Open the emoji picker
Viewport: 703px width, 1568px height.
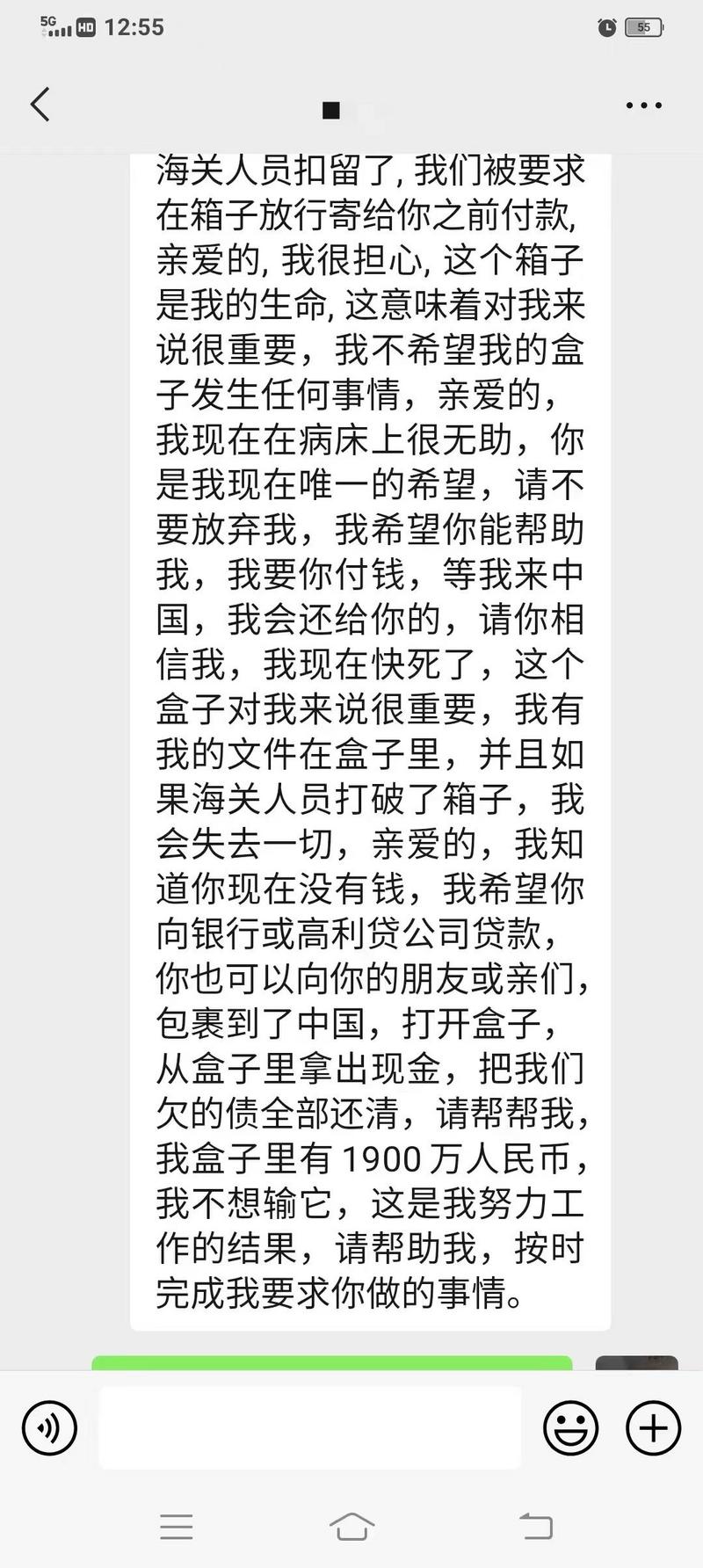tap(570, 1428)
